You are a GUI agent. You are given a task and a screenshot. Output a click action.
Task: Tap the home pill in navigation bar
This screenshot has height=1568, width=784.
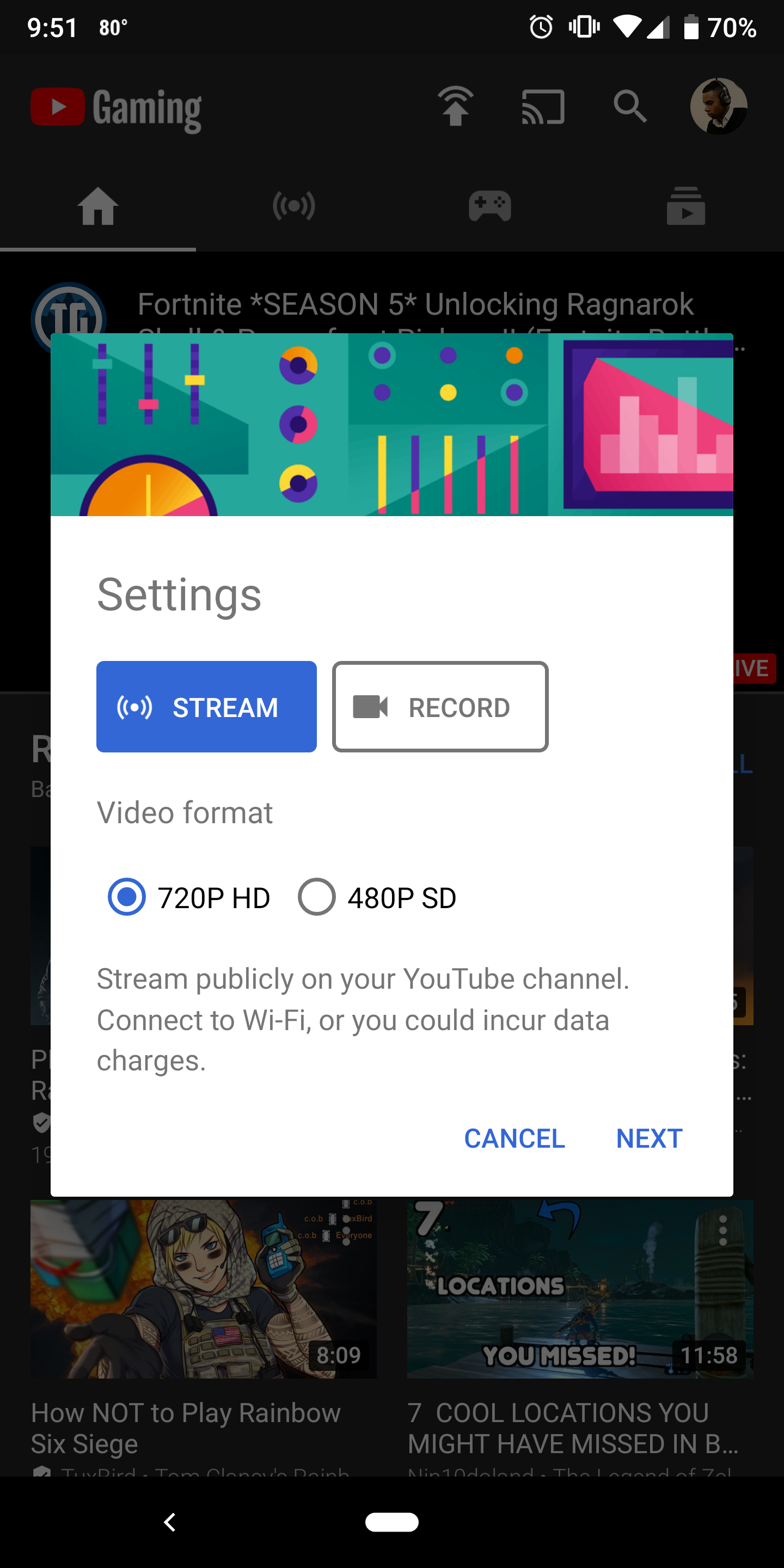pyautogui.click(x=391, y=1522)
